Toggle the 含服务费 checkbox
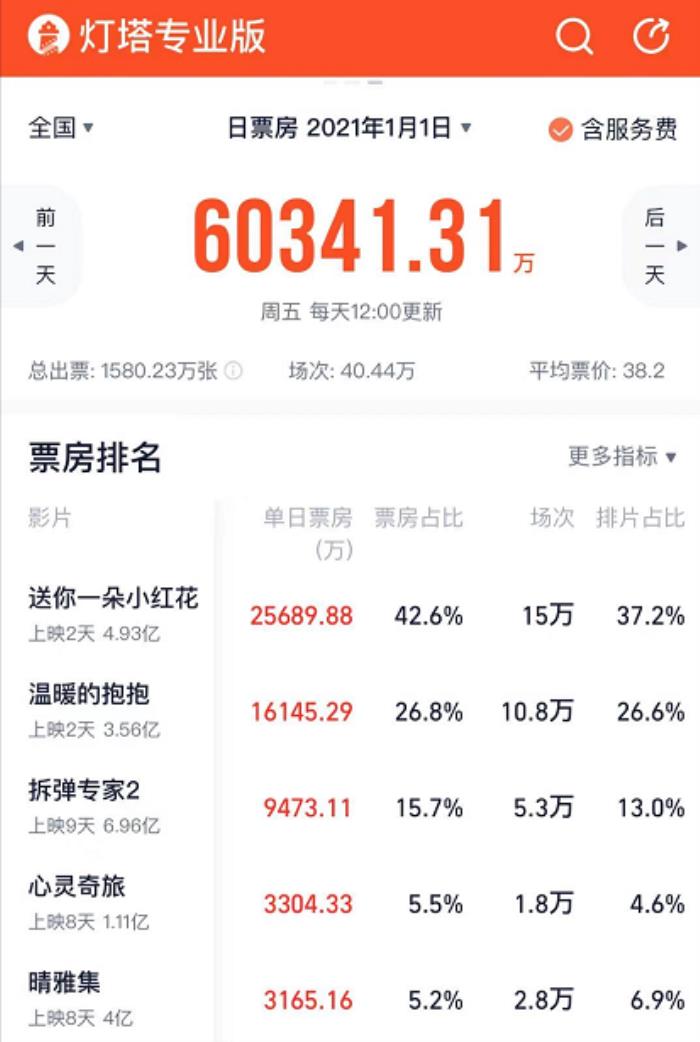 point(561,129)
